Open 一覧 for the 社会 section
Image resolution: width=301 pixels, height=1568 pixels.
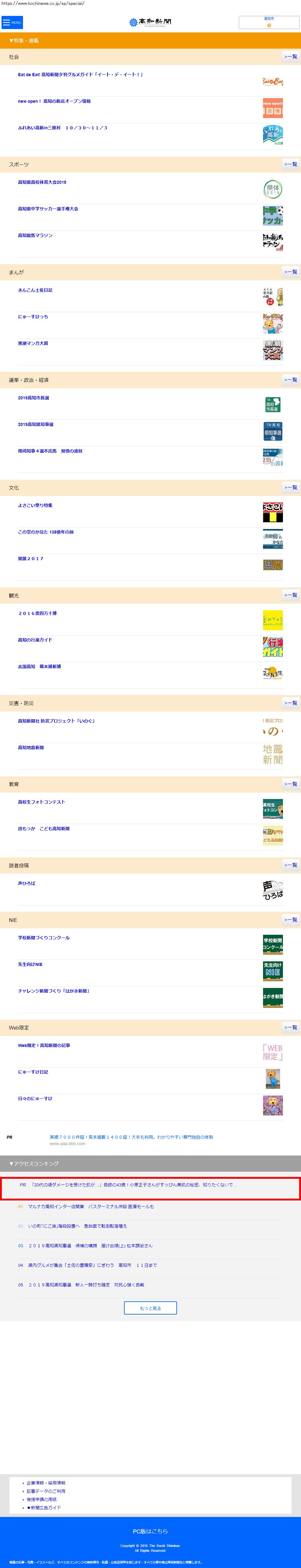click(x=291, y=57)
